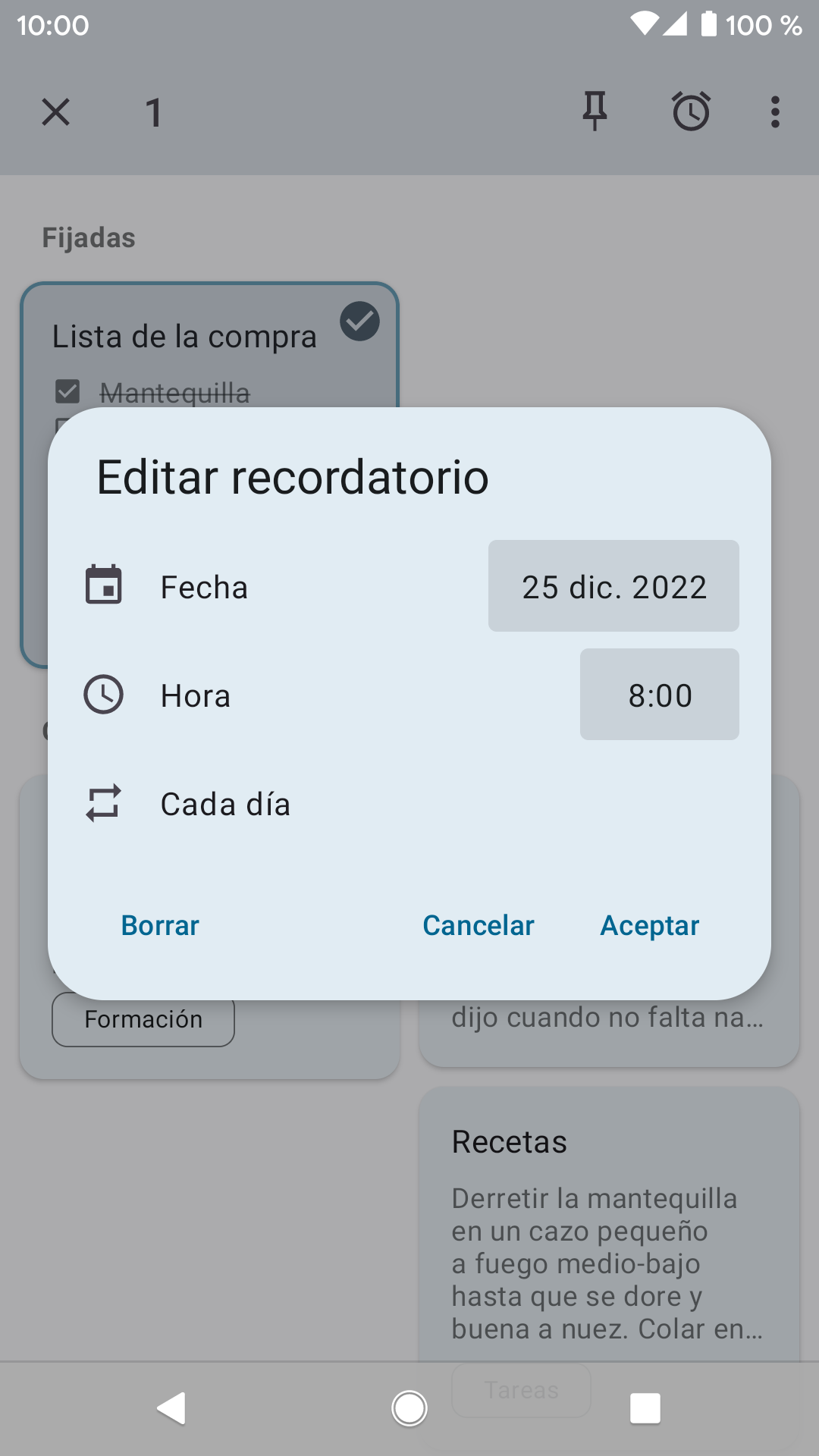The image size is (819, 1456).
Task: Change the reminder time 8:00
Action: point(660,695)
